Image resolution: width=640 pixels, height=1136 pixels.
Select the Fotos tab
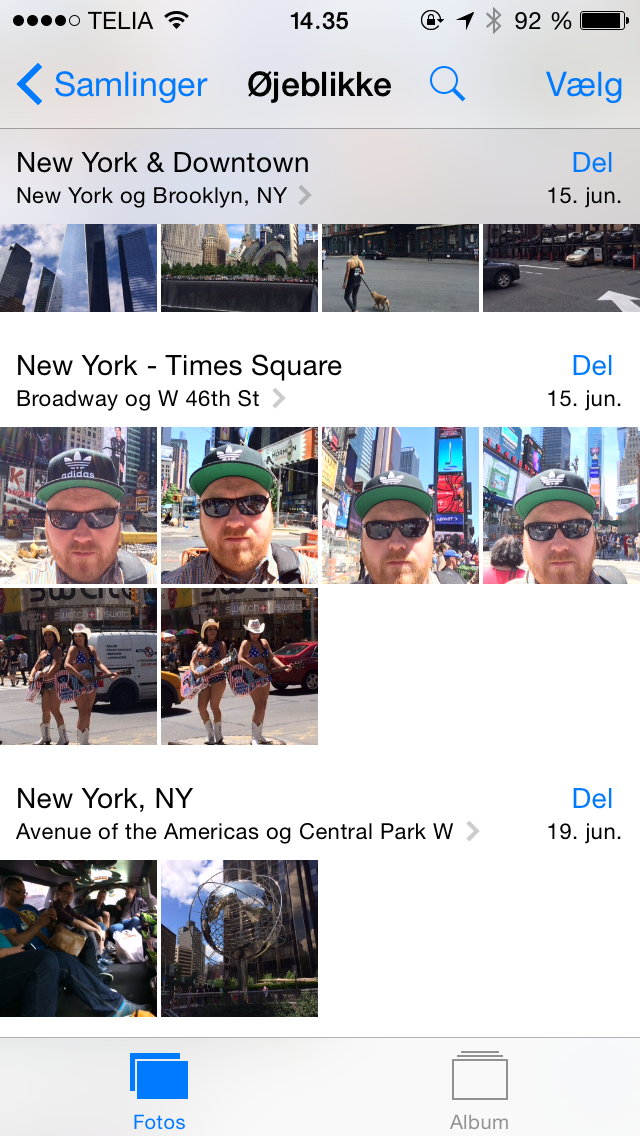click(x=159, y=1090)
